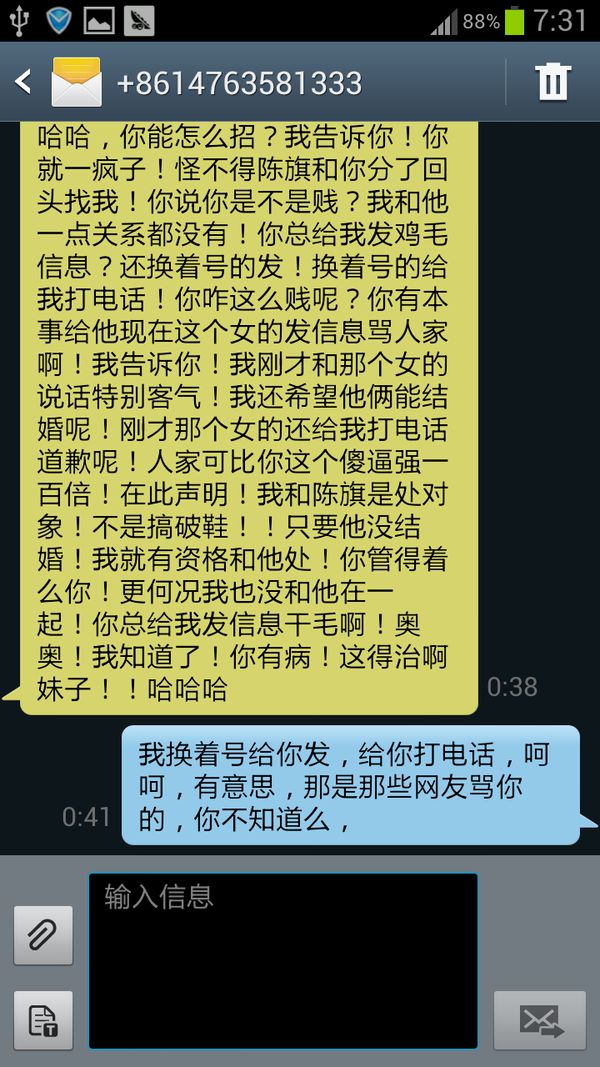The width and height of the screenshot is (600, 1067).
Task: Delete messages with the trash can icon
Action: (552, 82)
